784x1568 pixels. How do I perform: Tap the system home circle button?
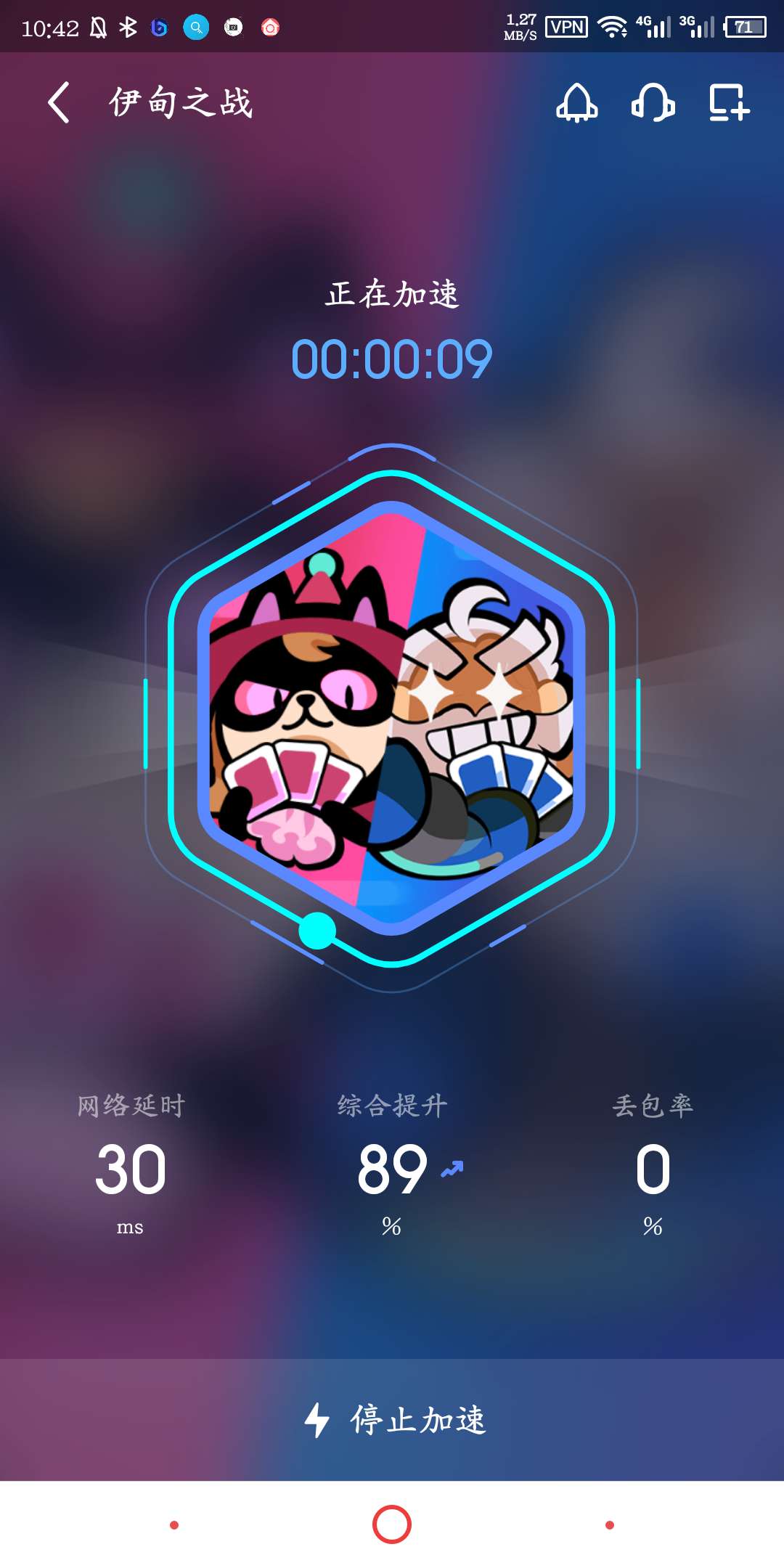(x=392, y=1524)
